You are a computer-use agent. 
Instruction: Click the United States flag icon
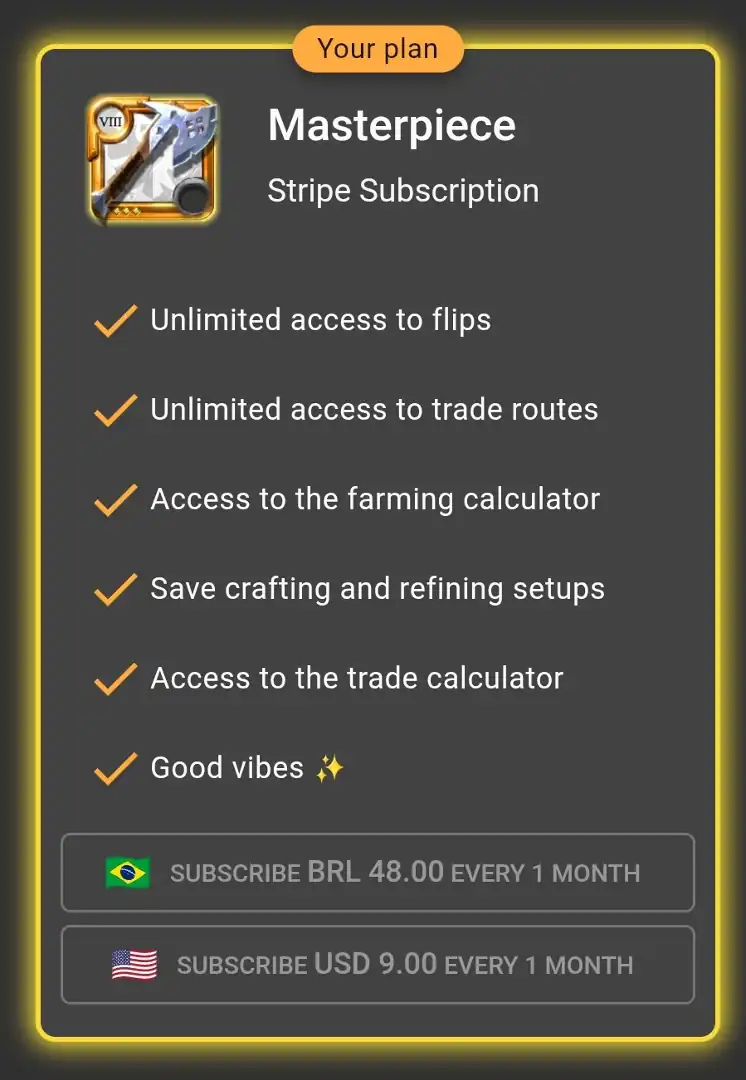coord(134,964)
